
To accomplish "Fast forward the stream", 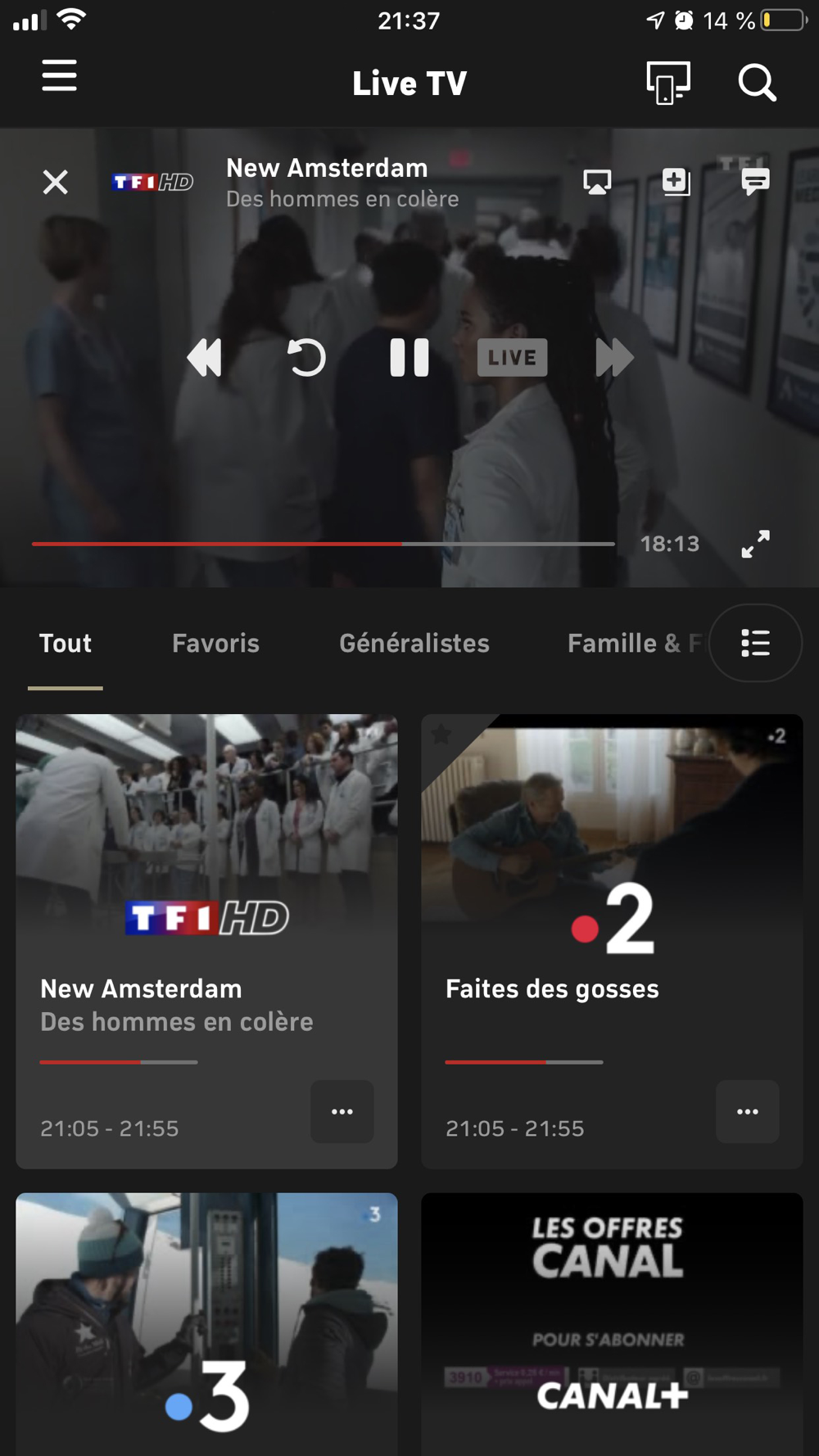I will [614, 358].
